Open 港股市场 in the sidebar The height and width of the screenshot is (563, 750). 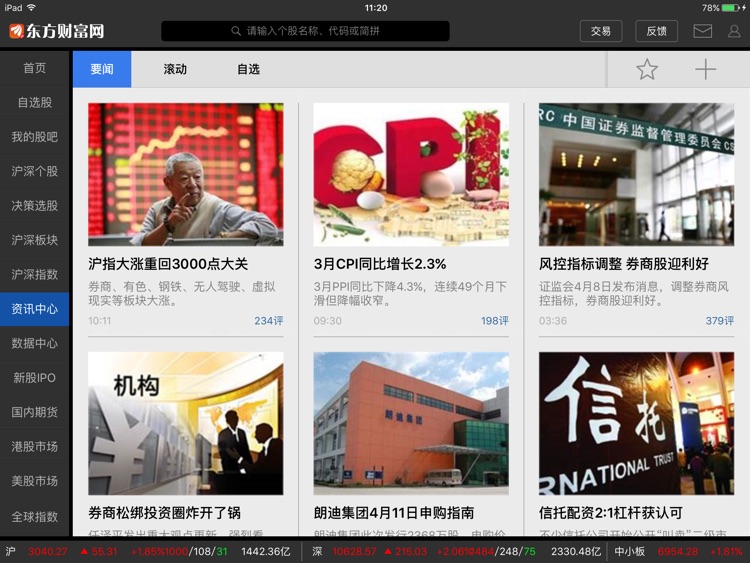point(35,447)
